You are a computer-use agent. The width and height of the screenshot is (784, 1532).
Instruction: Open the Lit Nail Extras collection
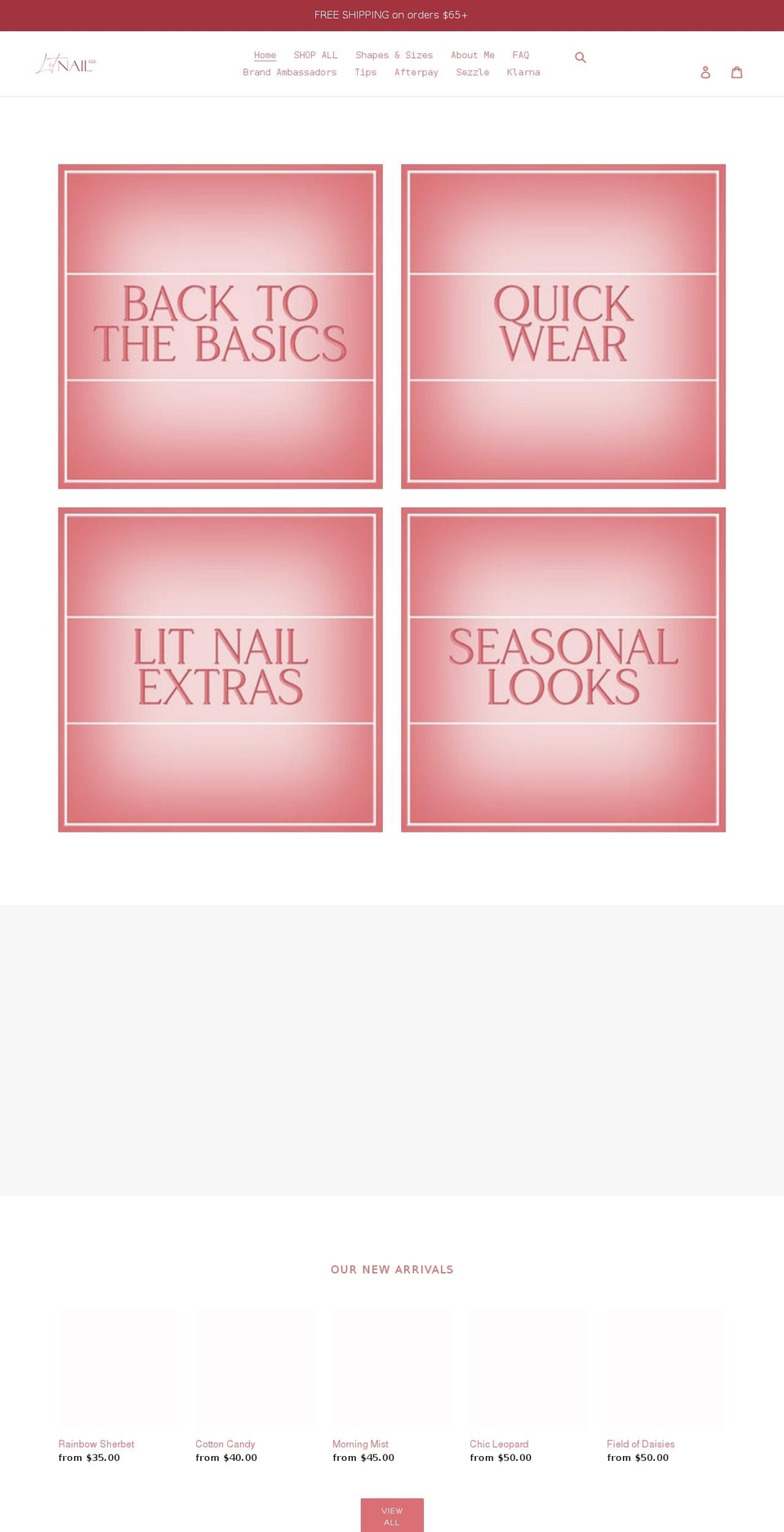(220, 670)
